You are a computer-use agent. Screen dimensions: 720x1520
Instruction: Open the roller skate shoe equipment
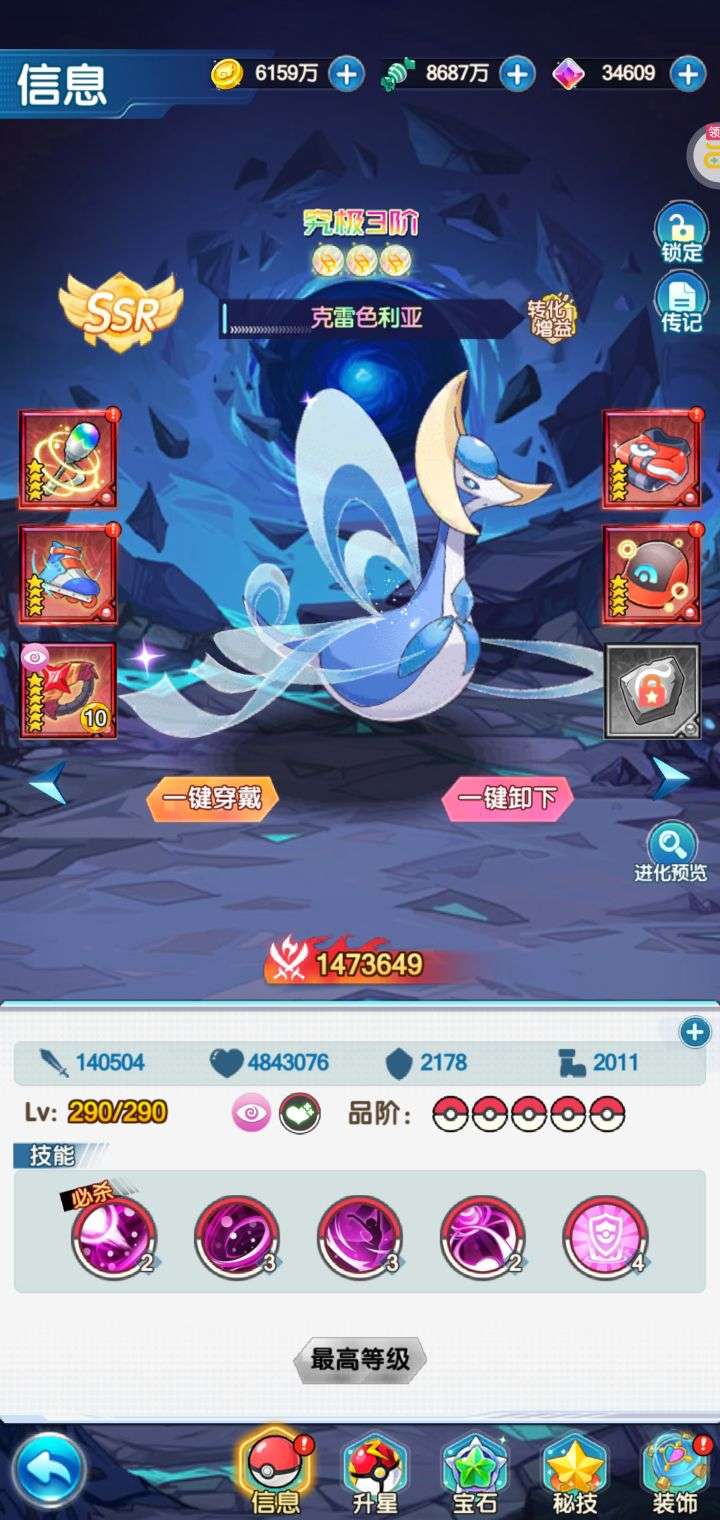click(68, 575)
